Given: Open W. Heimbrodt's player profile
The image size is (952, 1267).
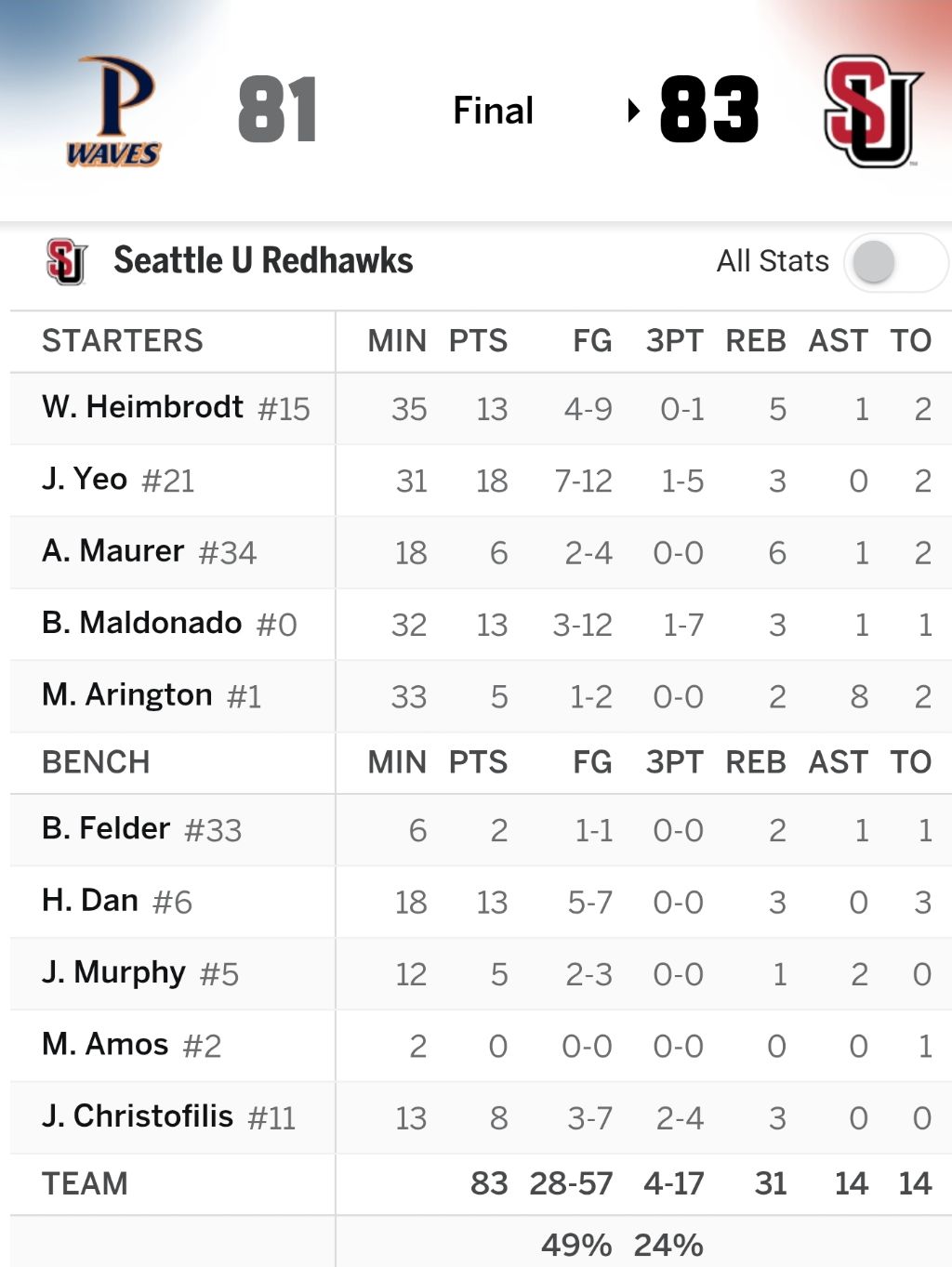Looking at the screenshot, I should click(142, 407).
